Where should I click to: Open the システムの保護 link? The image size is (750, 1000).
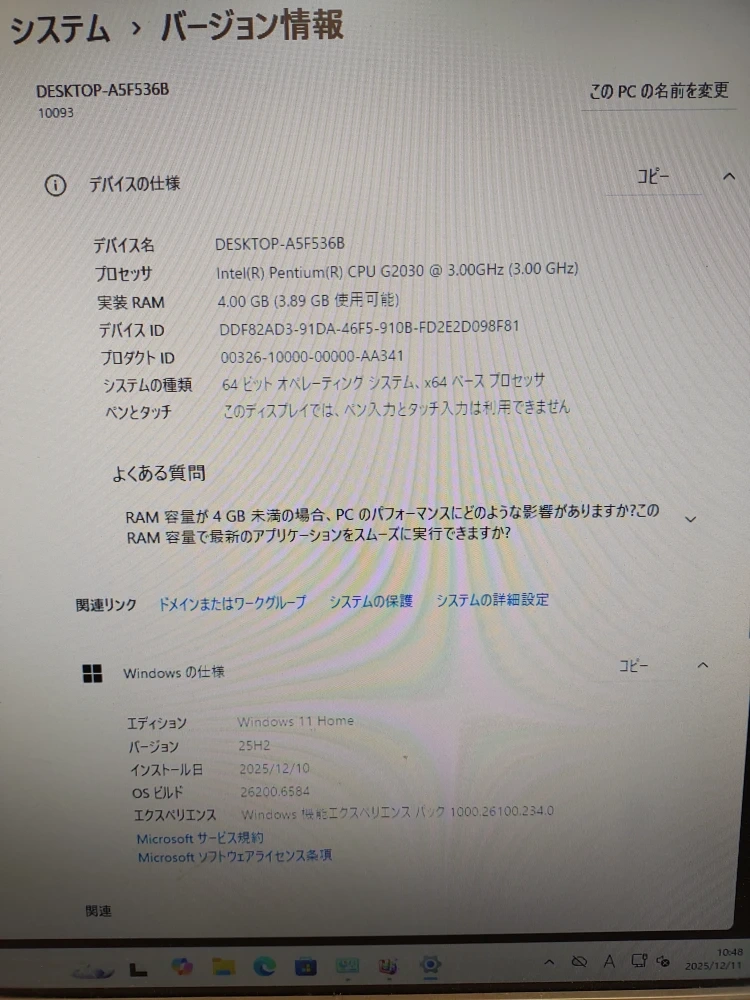pyautogui.click(x=371, y=601)
